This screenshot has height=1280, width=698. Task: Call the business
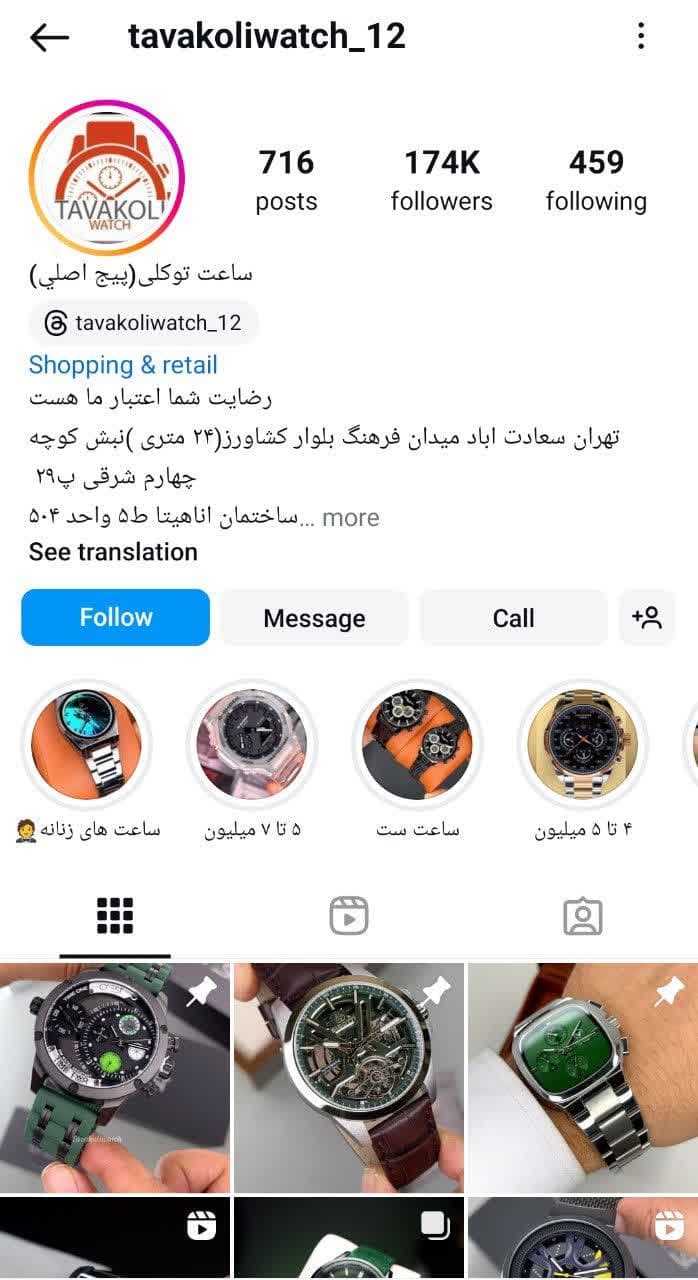point(513,618)
